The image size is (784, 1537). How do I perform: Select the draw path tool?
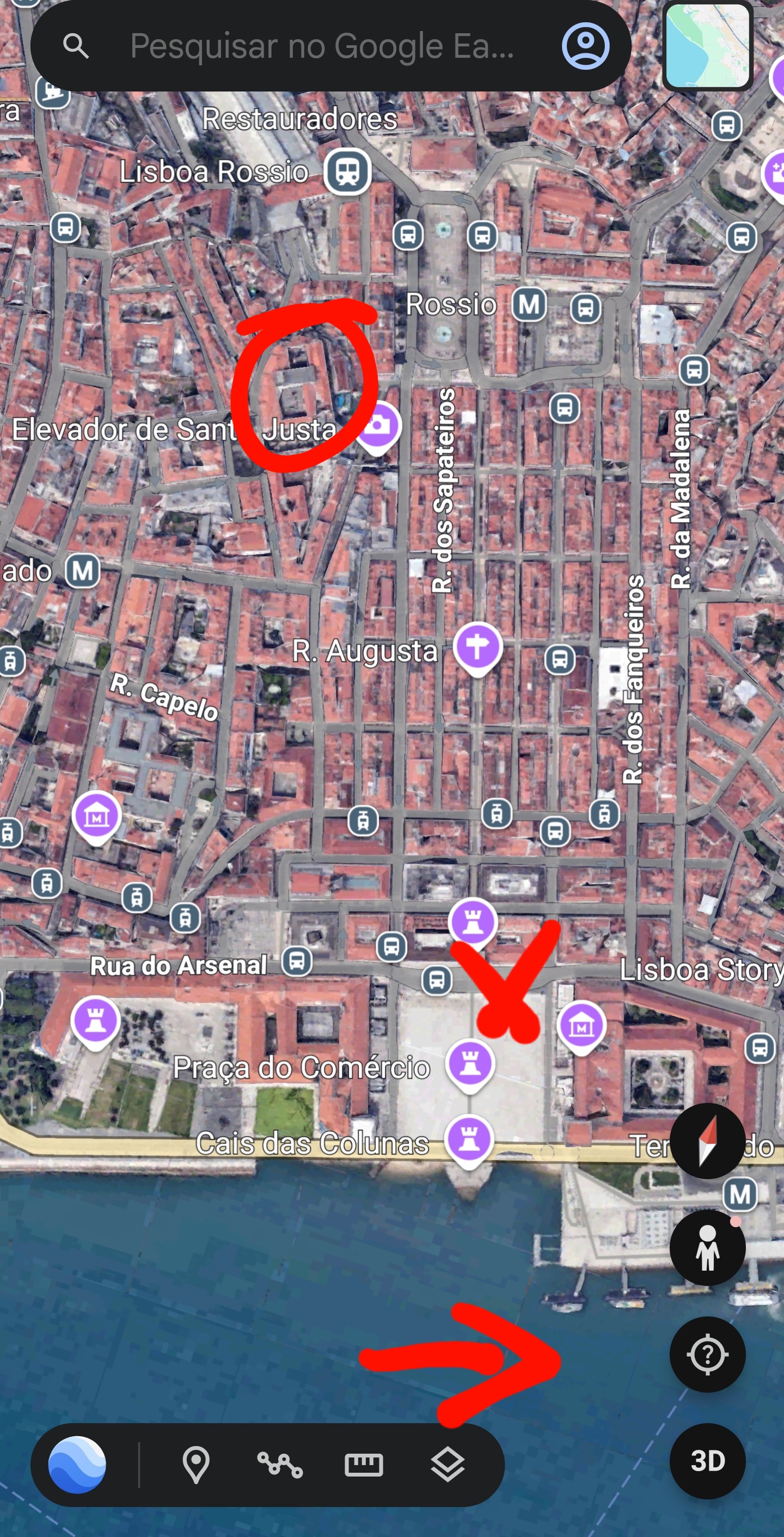[280, 1465]
